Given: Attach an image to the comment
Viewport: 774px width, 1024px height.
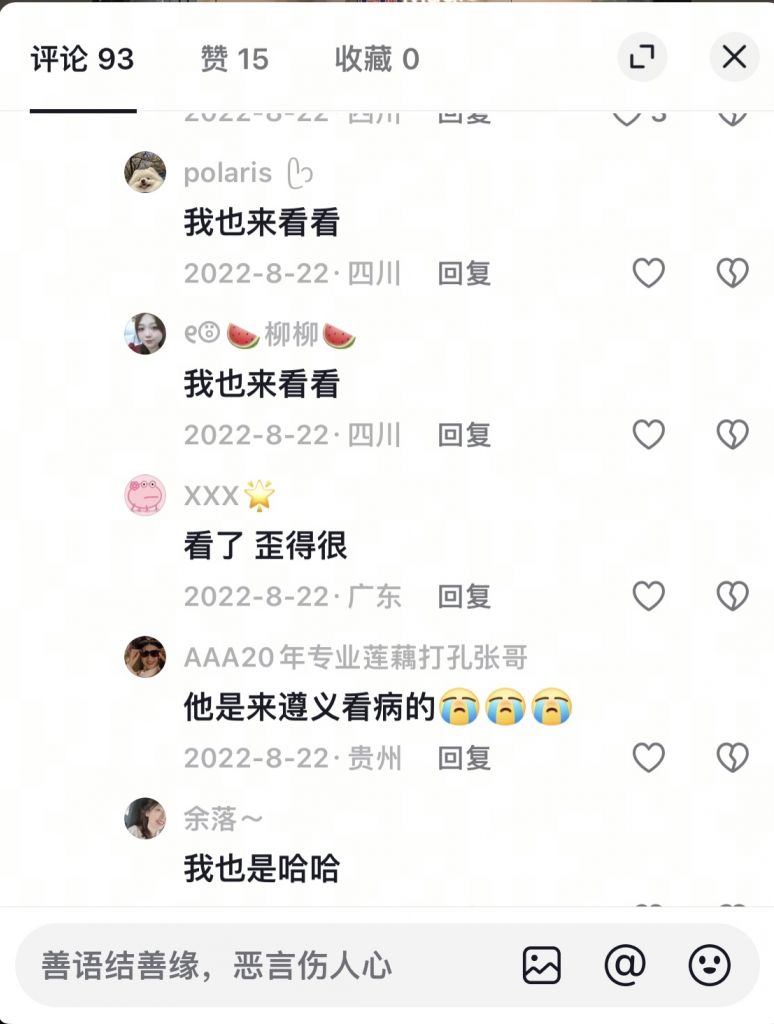Looking at the screenshot, I should [x=542, y=965].
